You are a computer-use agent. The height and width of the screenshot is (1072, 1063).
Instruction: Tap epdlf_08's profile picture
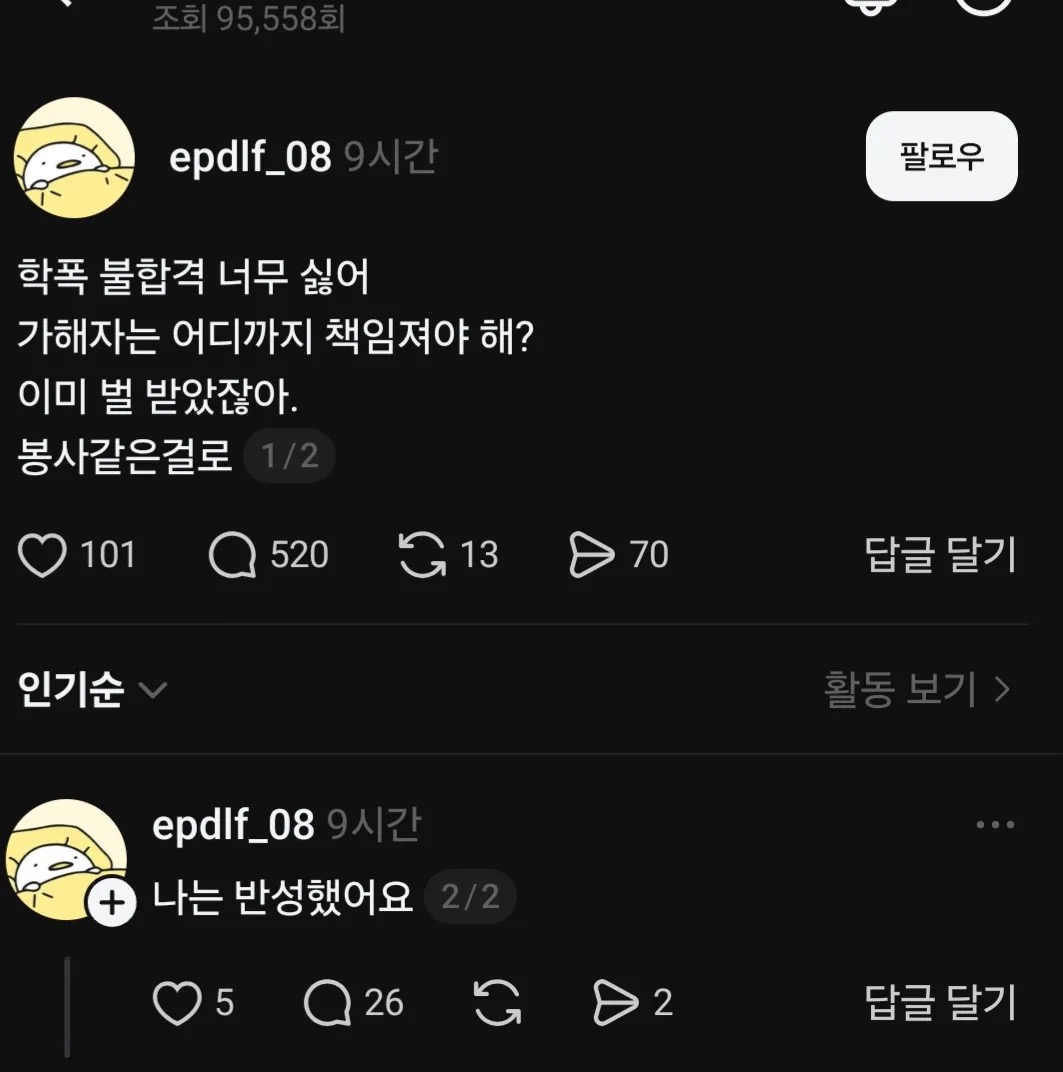[x=73, y=157]
